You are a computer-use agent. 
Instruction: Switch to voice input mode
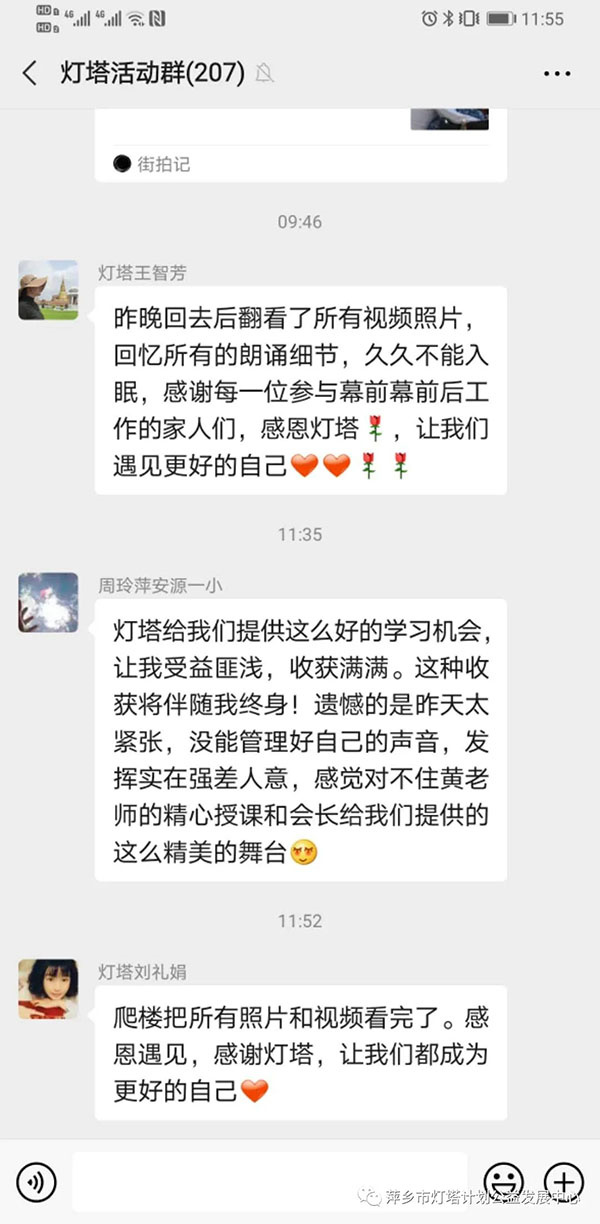coord(36,1183)
